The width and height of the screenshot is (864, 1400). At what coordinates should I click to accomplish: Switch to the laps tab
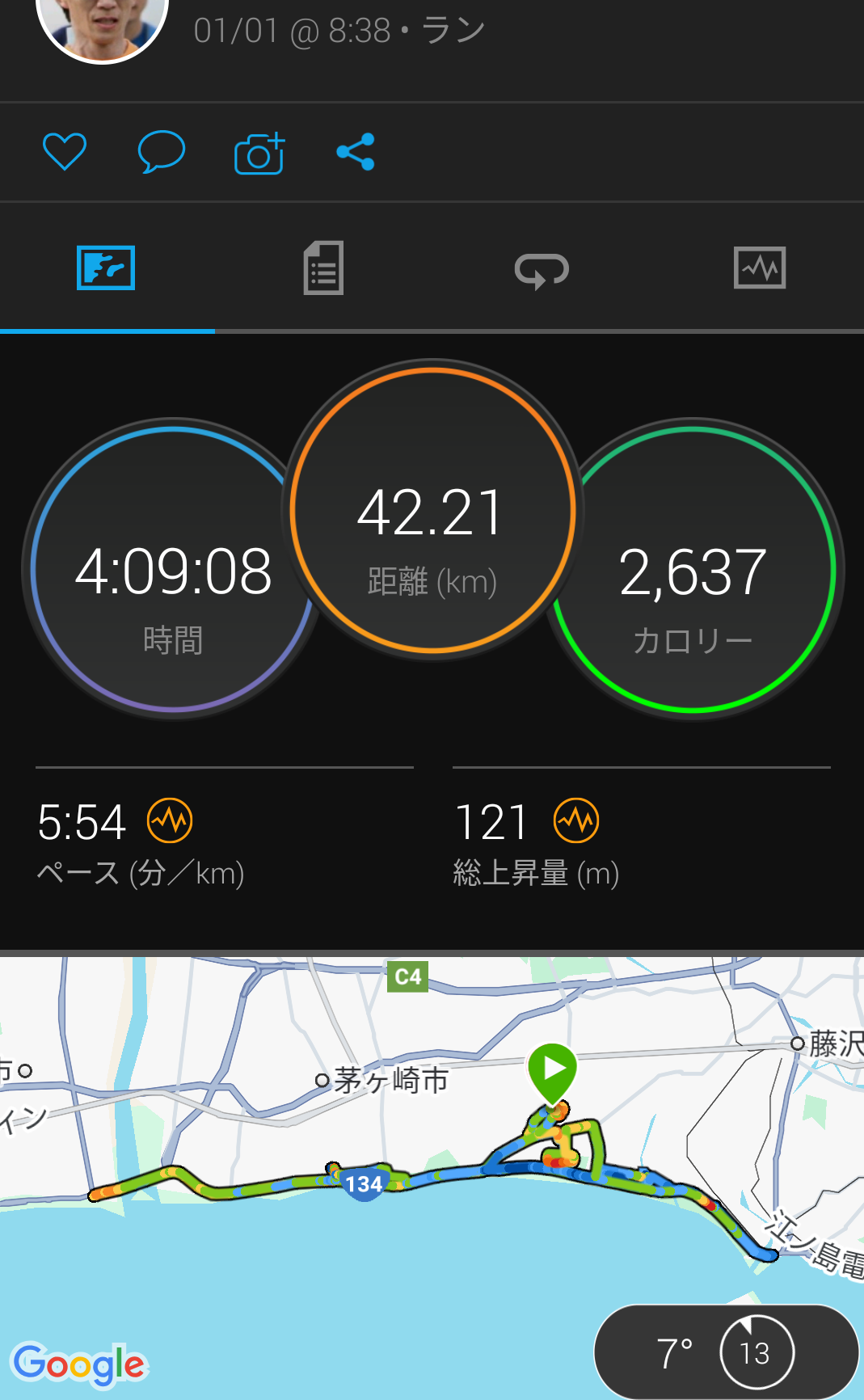(x=542, y=269)
